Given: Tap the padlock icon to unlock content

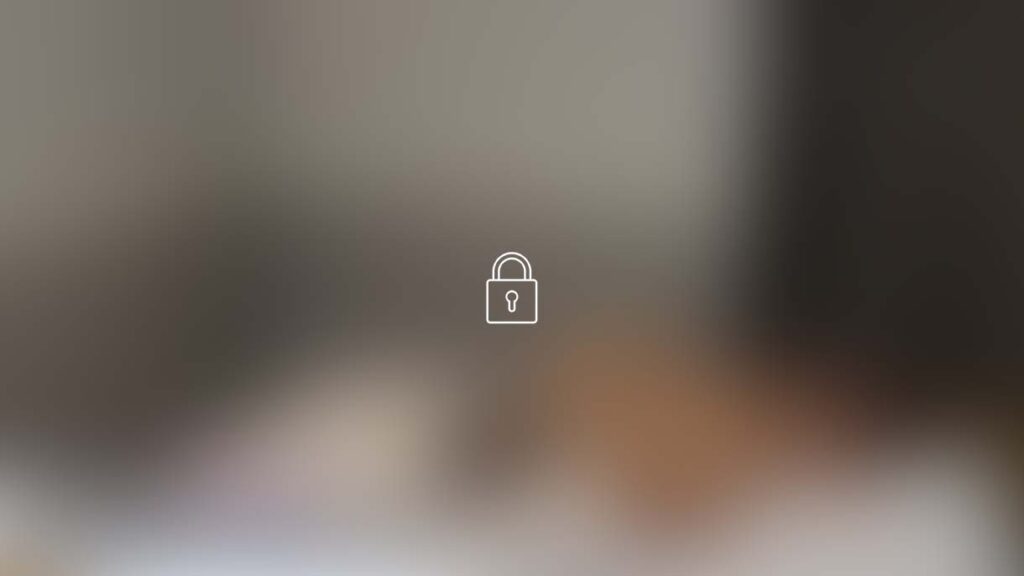Looking at the screenshot, I should tap(511, 289).
